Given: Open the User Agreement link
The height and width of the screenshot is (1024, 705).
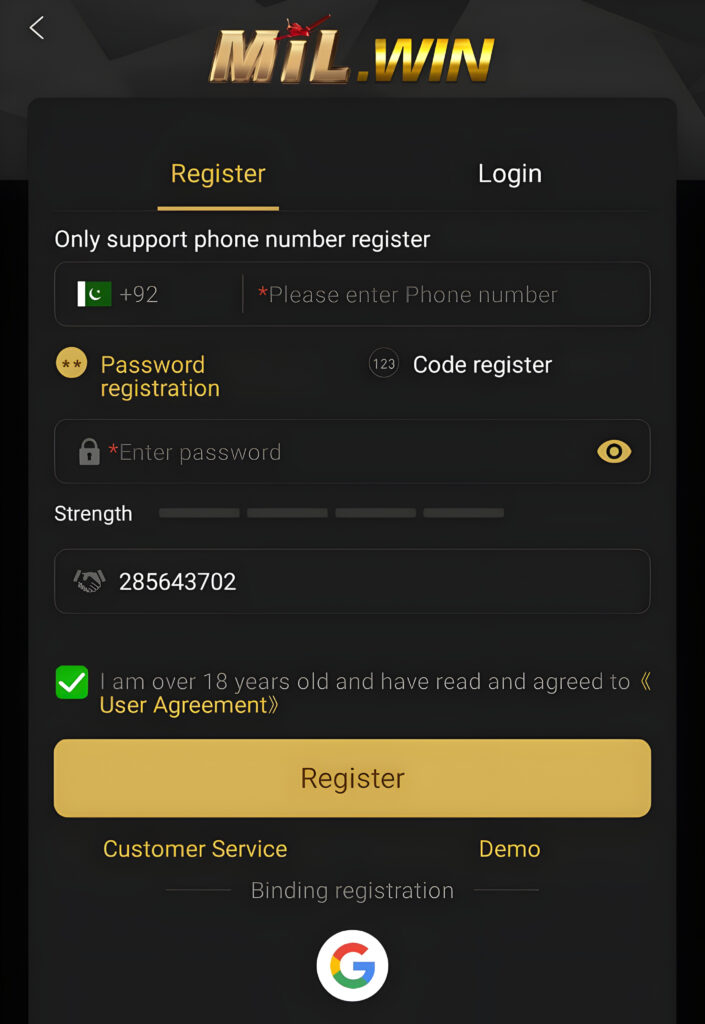Looking at the screenshot, I should tap(188, 706).
